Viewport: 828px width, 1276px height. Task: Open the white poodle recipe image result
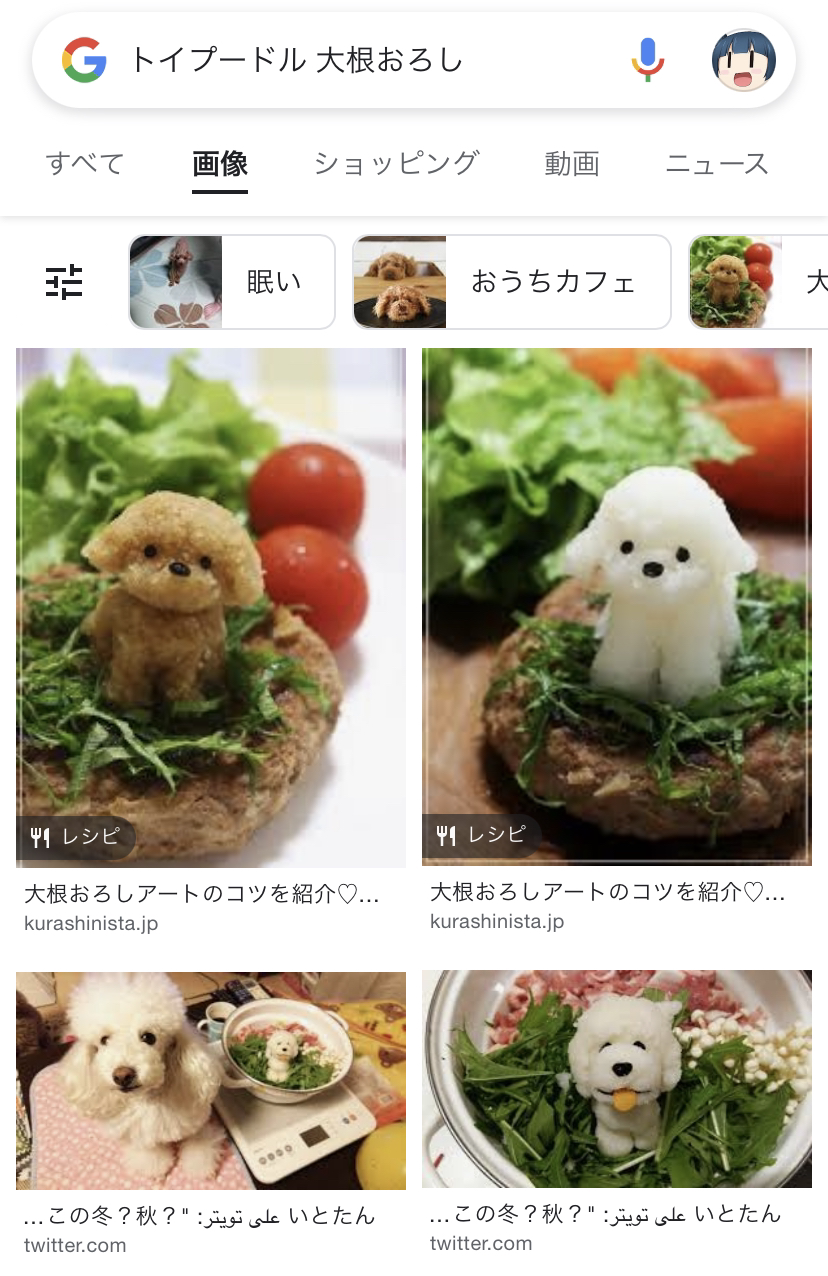[617, 607]
